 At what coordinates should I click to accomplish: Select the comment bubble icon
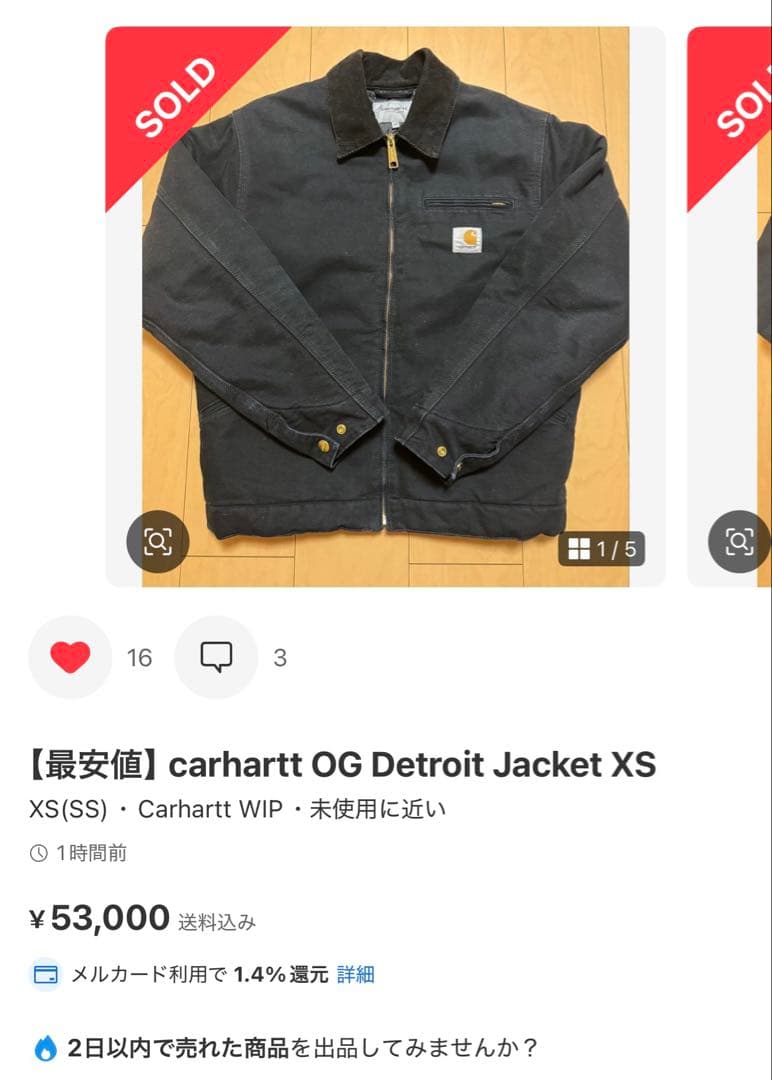(216, 657)
